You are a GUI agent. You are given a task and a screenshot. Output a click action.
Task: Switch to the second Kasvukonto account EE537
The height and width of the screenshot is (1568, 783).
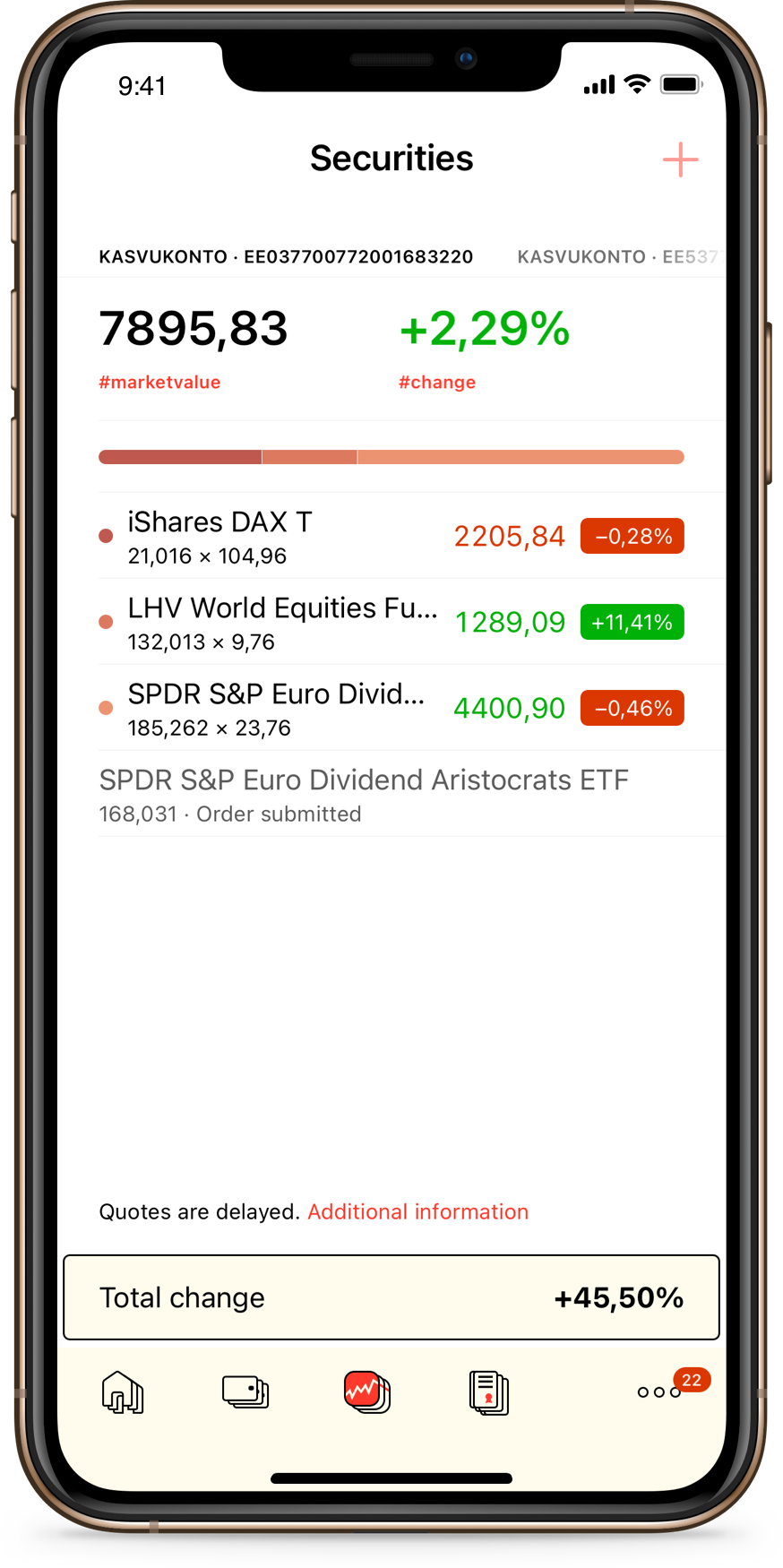[618, 257]
